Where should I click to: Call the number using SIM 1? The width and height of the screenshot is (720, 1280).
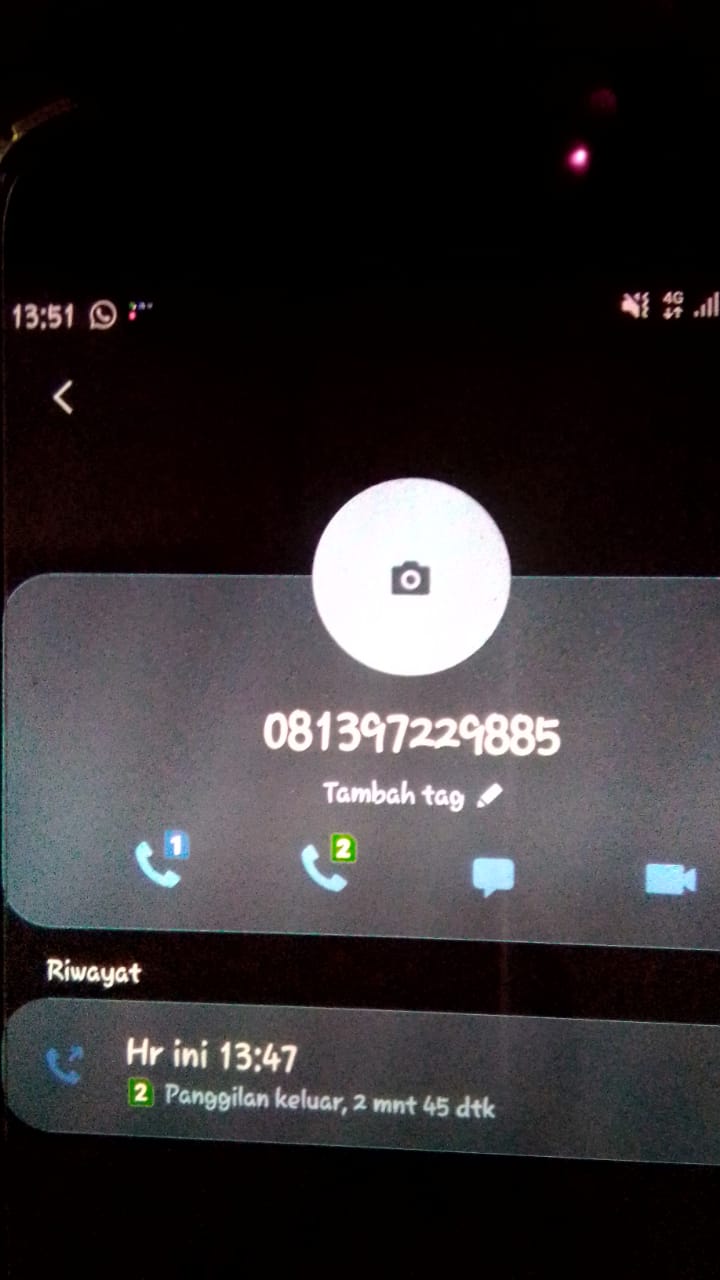(160, 863)
